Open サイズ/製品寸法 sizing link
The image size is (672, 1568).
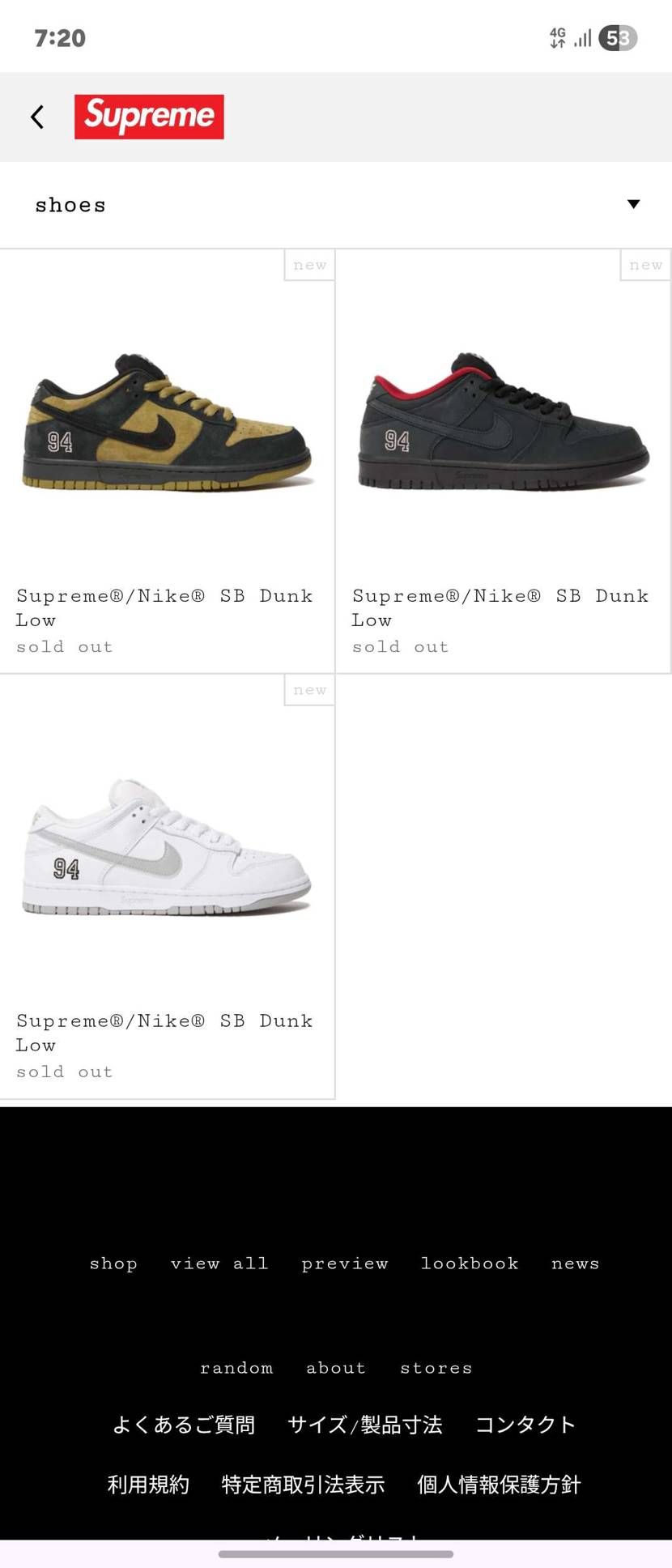(365, 1425)
